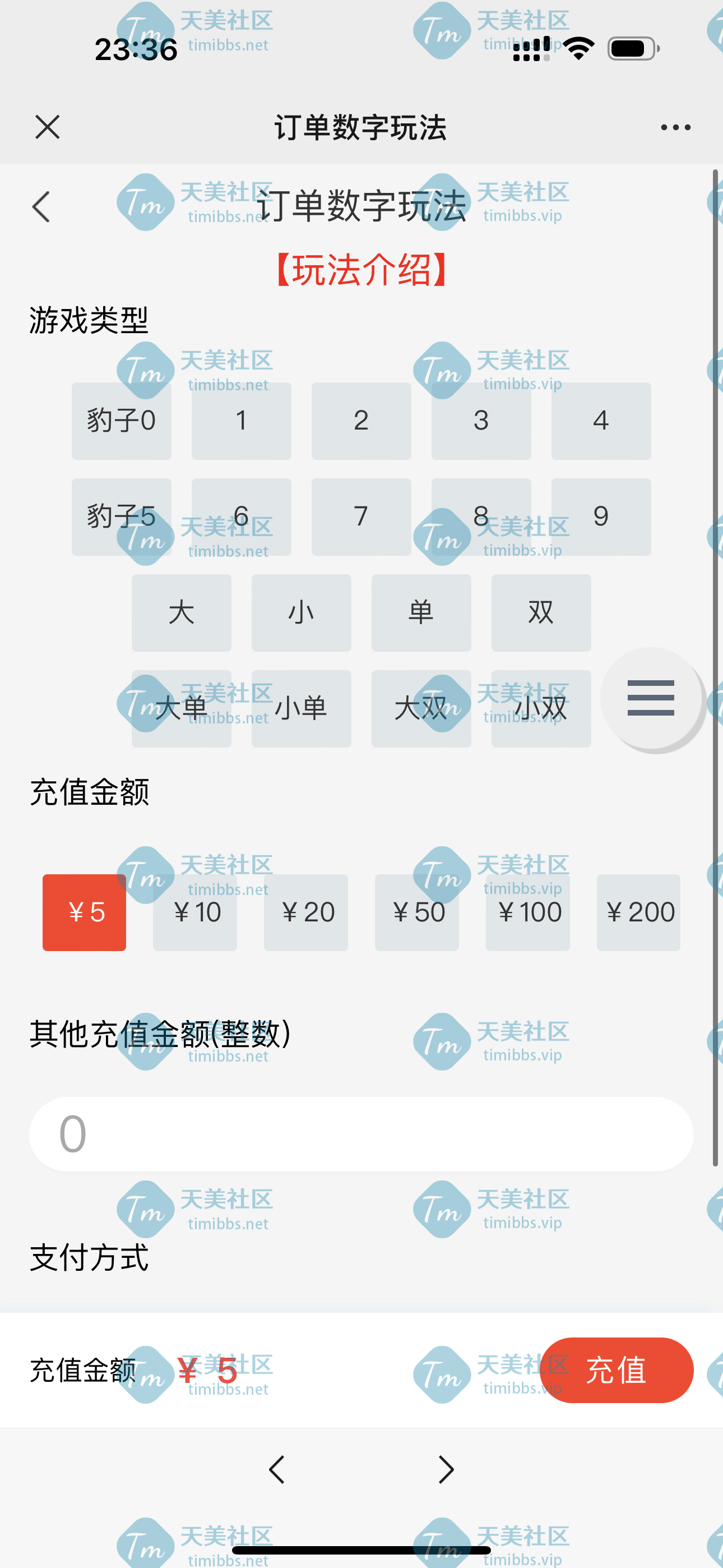Close the page with the X icon

(x=48, y=127)
